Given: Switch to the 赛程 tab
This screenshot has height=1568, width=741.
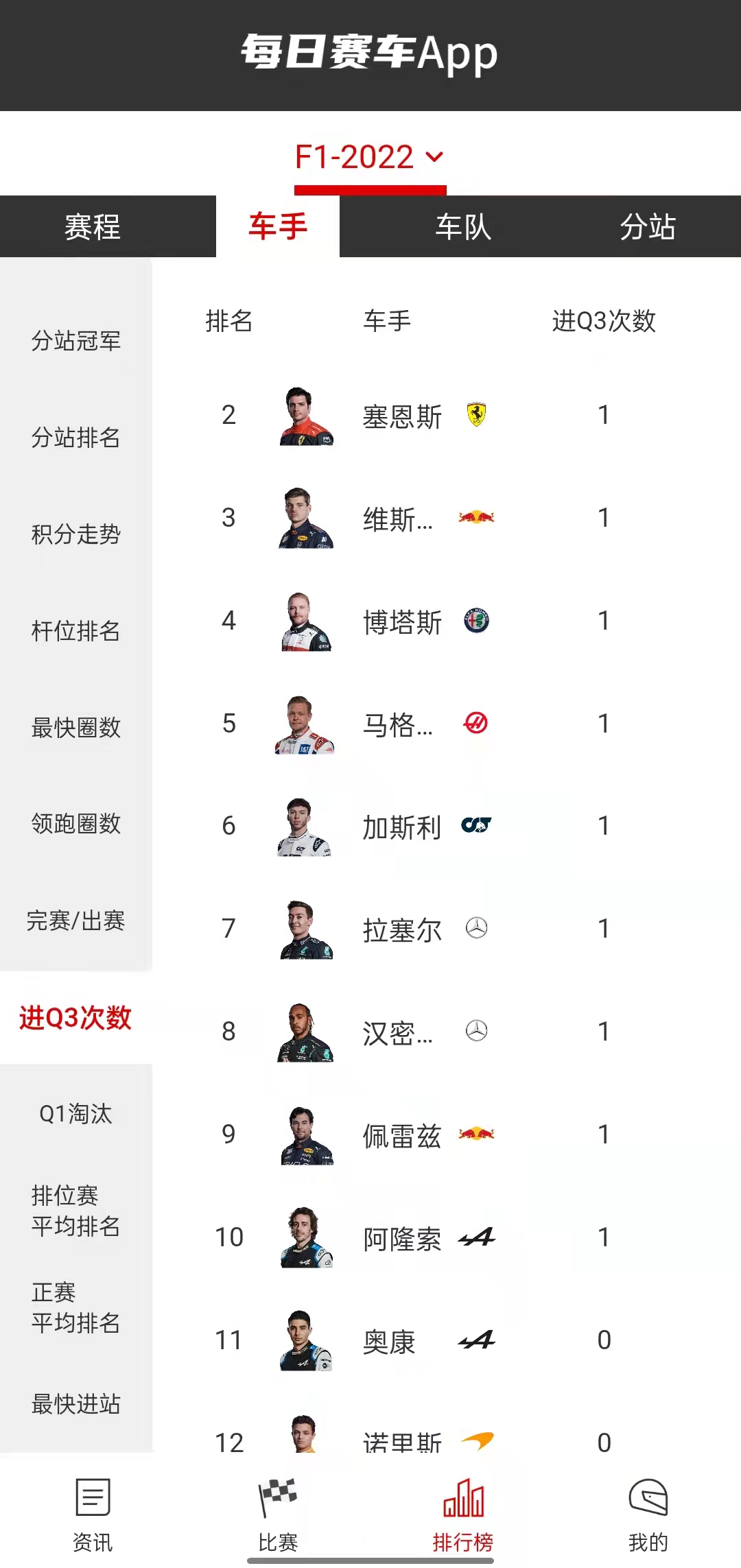Looking at the screenshot, I should (x=93, y=227).
